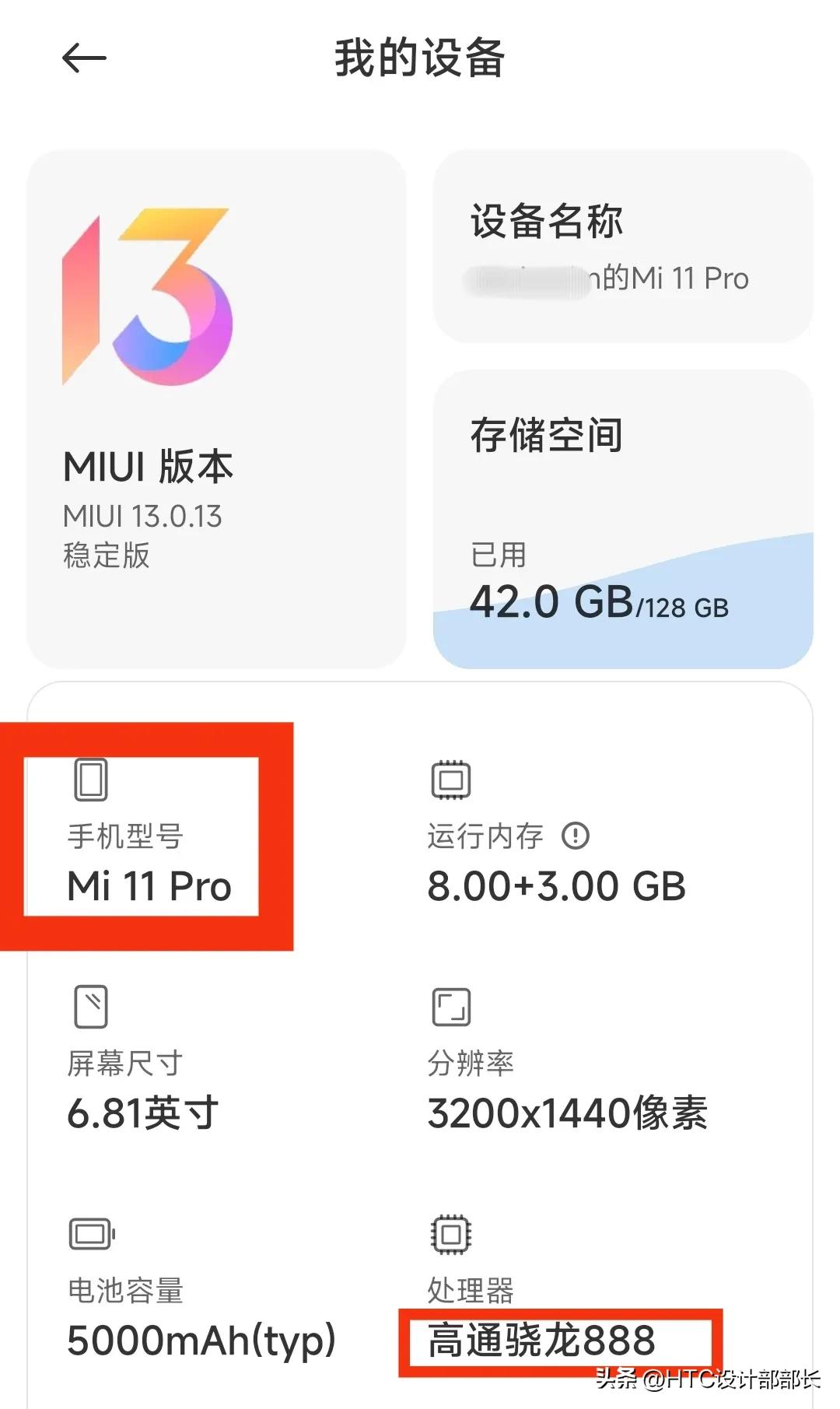Expand details for 运行内存 8.00+3.00 GB
This screenshot has width=840, height=1409.
(556, 886)
